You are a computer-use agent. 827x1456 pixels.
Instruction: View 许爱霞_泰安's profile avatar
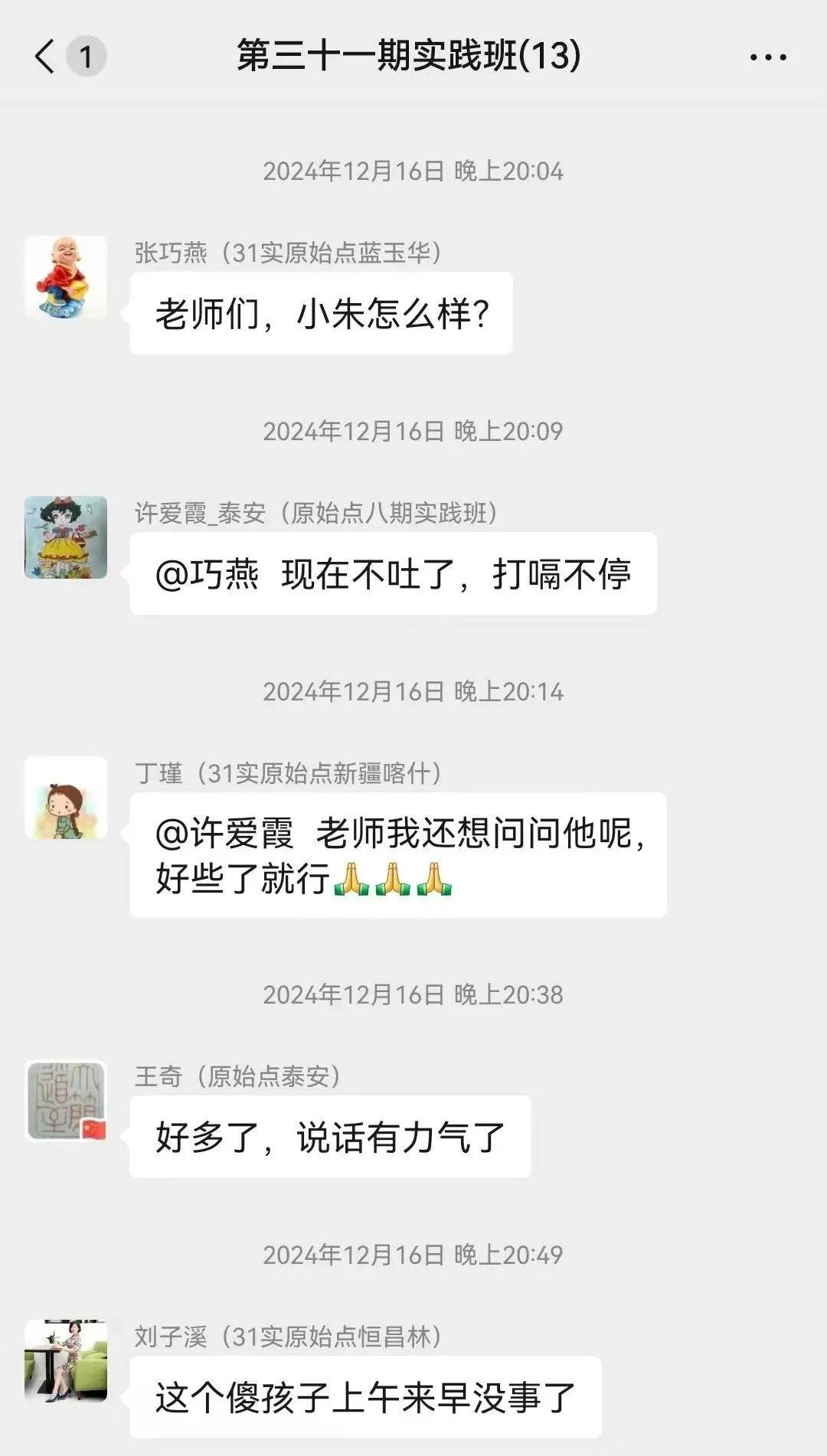[66, 537]
